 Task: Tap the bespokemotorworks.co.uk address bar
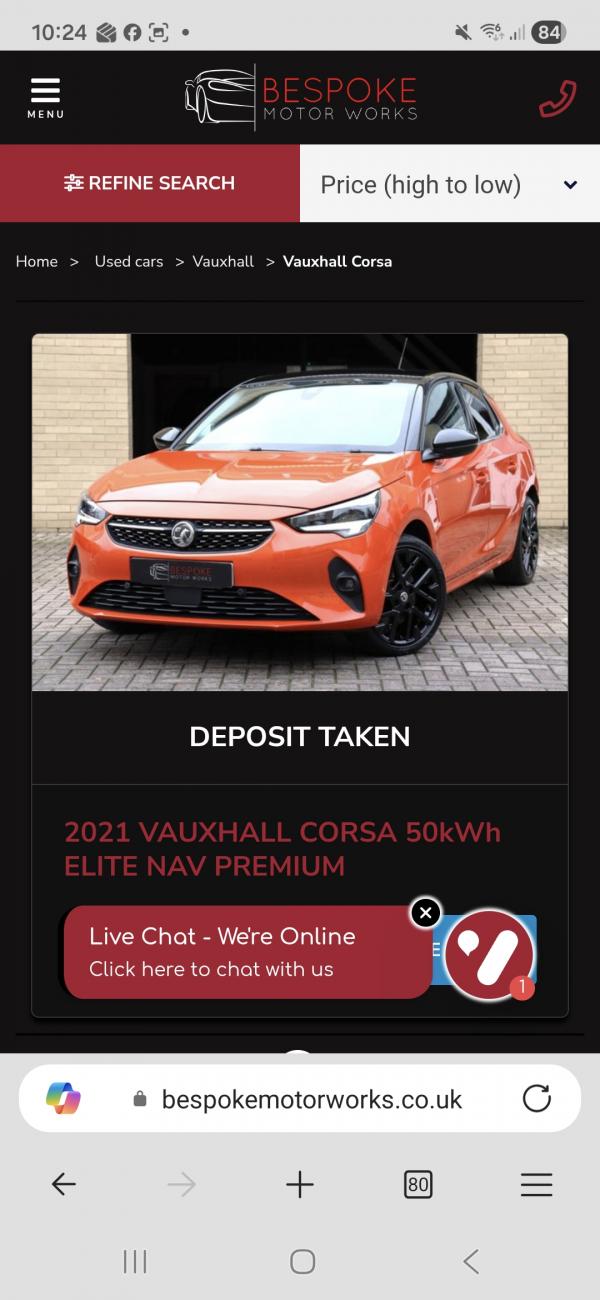pos(311,1099)
